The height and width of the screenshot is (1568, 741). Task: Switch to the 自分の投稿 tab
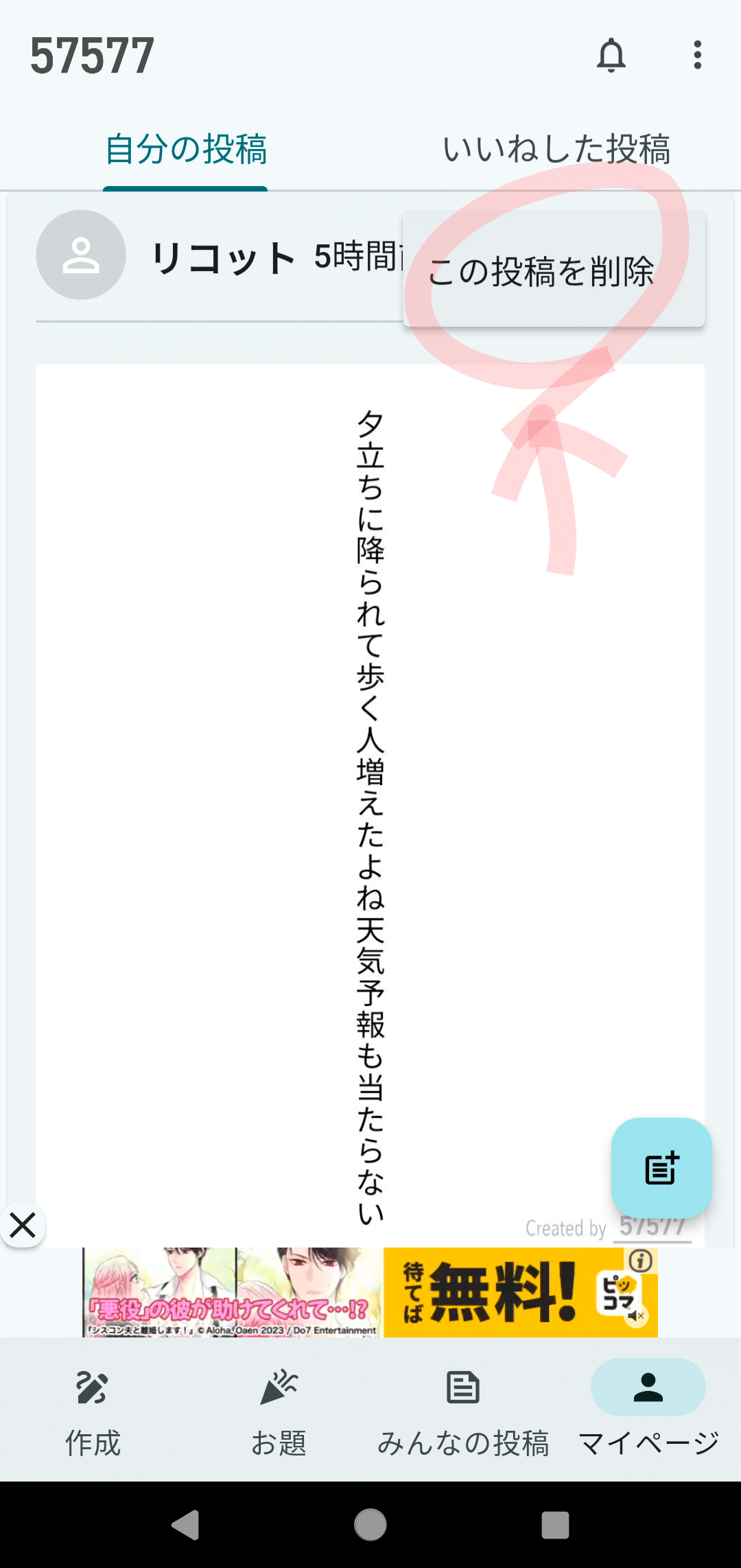tap(185, 150)
